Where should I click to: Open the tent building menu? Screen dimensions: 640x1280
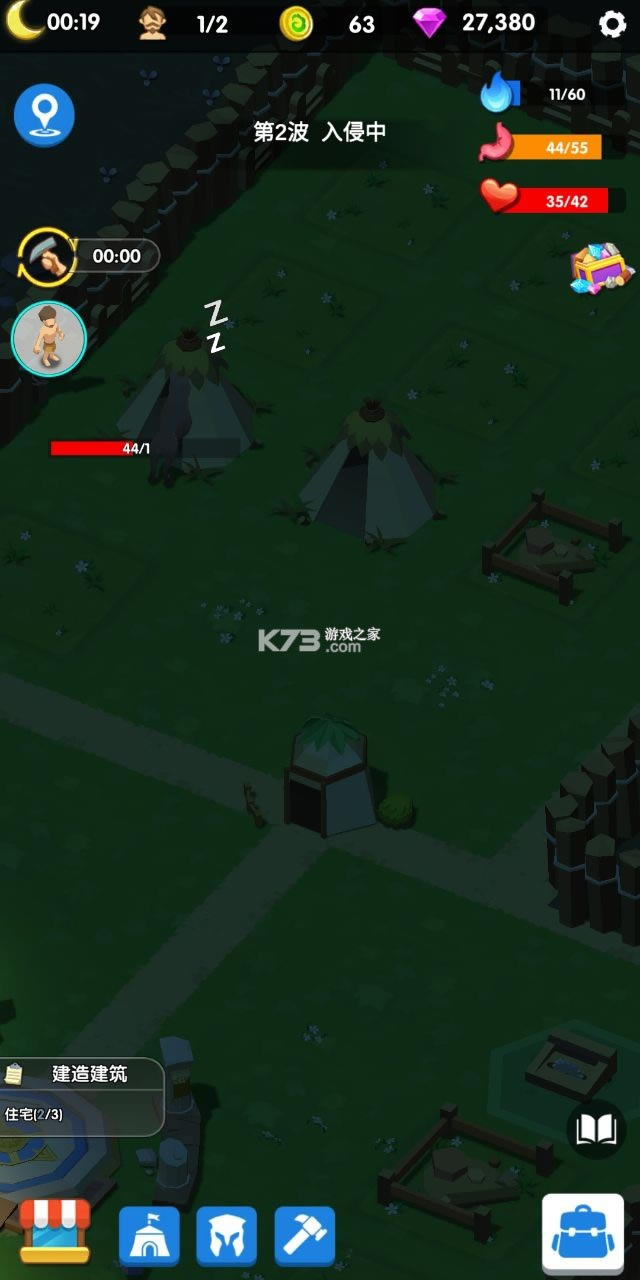point(149,1236)
